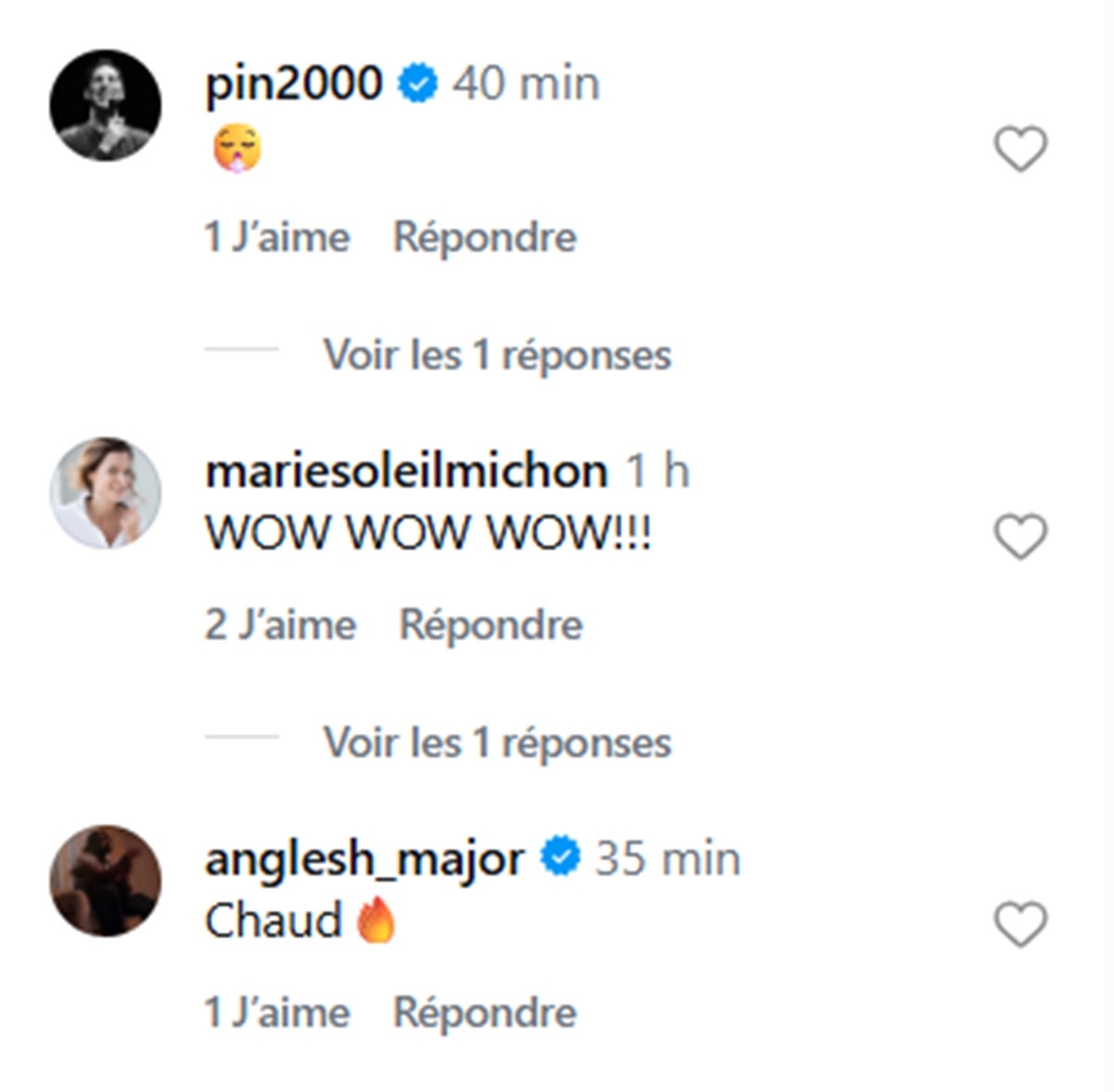Open pin2000's profile picture
The image size is (1114, 1092).
[x=105, y=105]
